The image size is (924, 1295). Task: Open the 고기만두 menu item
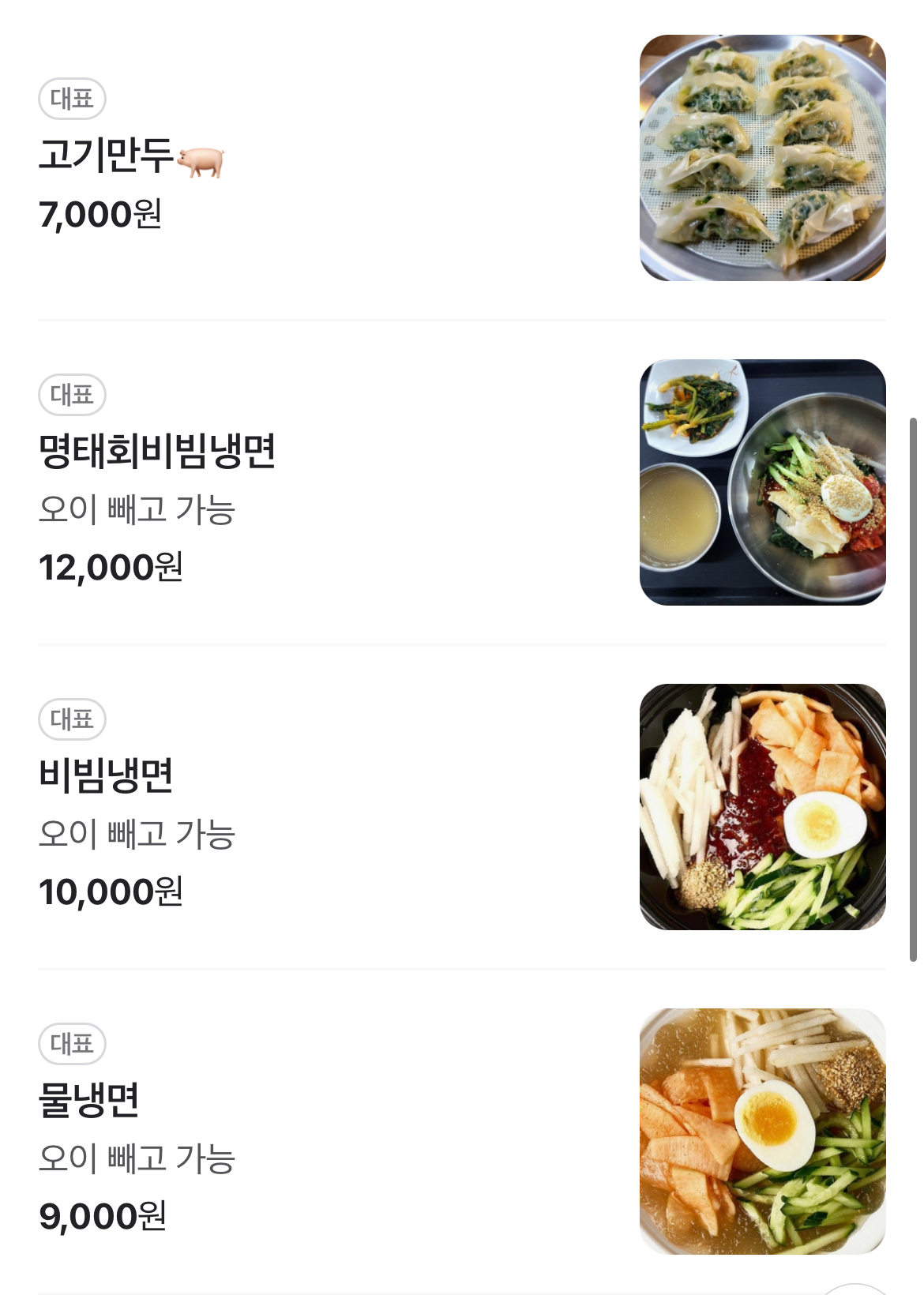(107, 155)
